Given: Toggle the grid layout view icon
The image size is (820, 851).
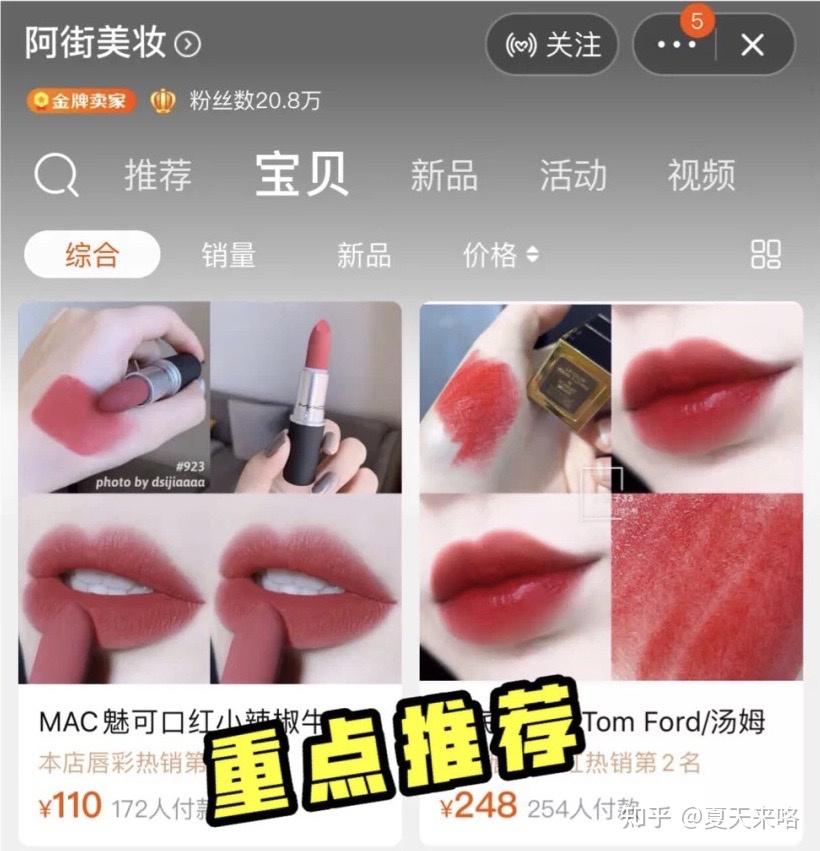Looking at the screenshot, I should tap(765, 254).
